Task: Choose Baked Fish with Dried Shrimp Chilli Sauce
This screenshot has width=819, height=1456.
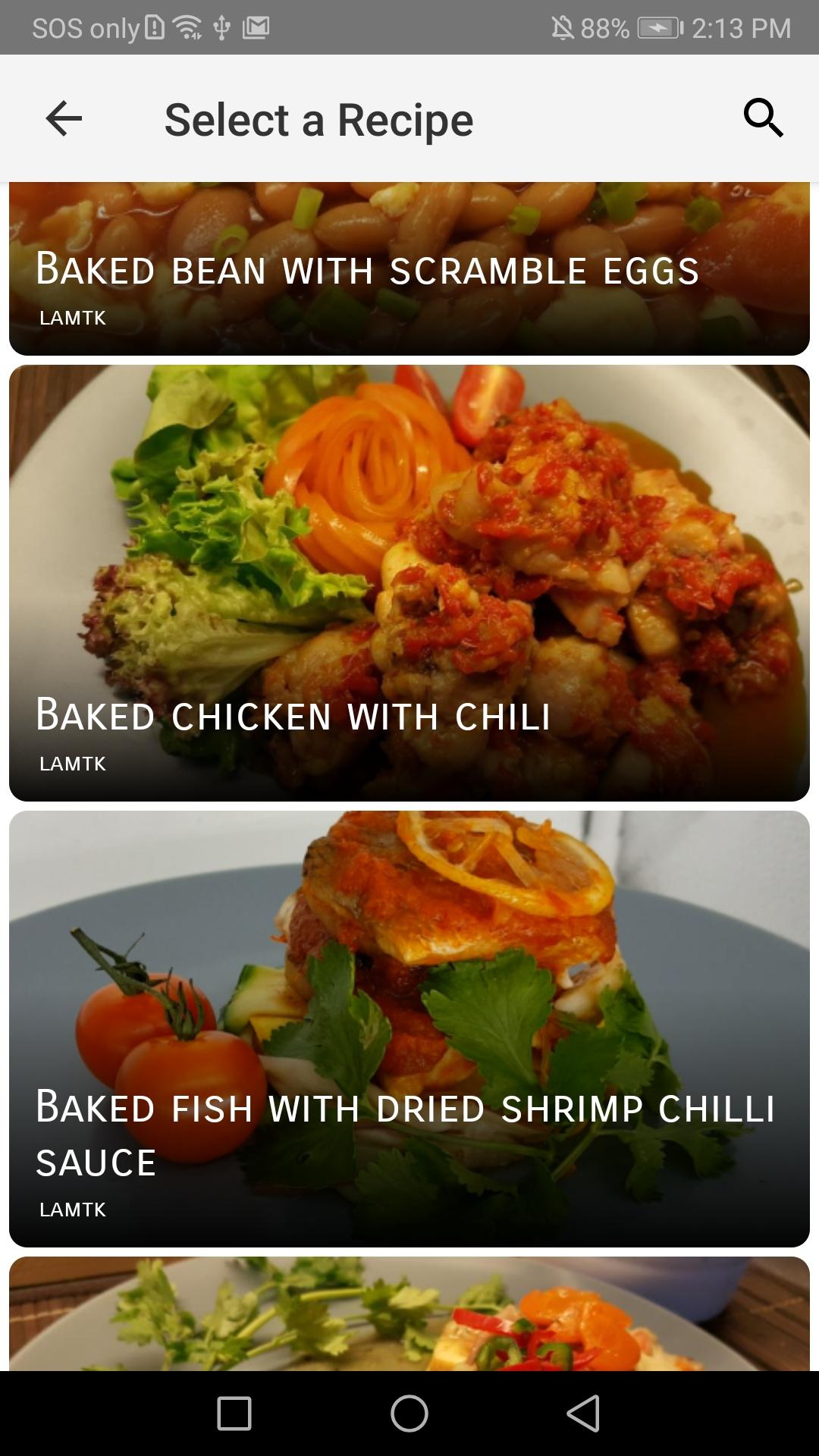Action: (x=409, y=1028)
